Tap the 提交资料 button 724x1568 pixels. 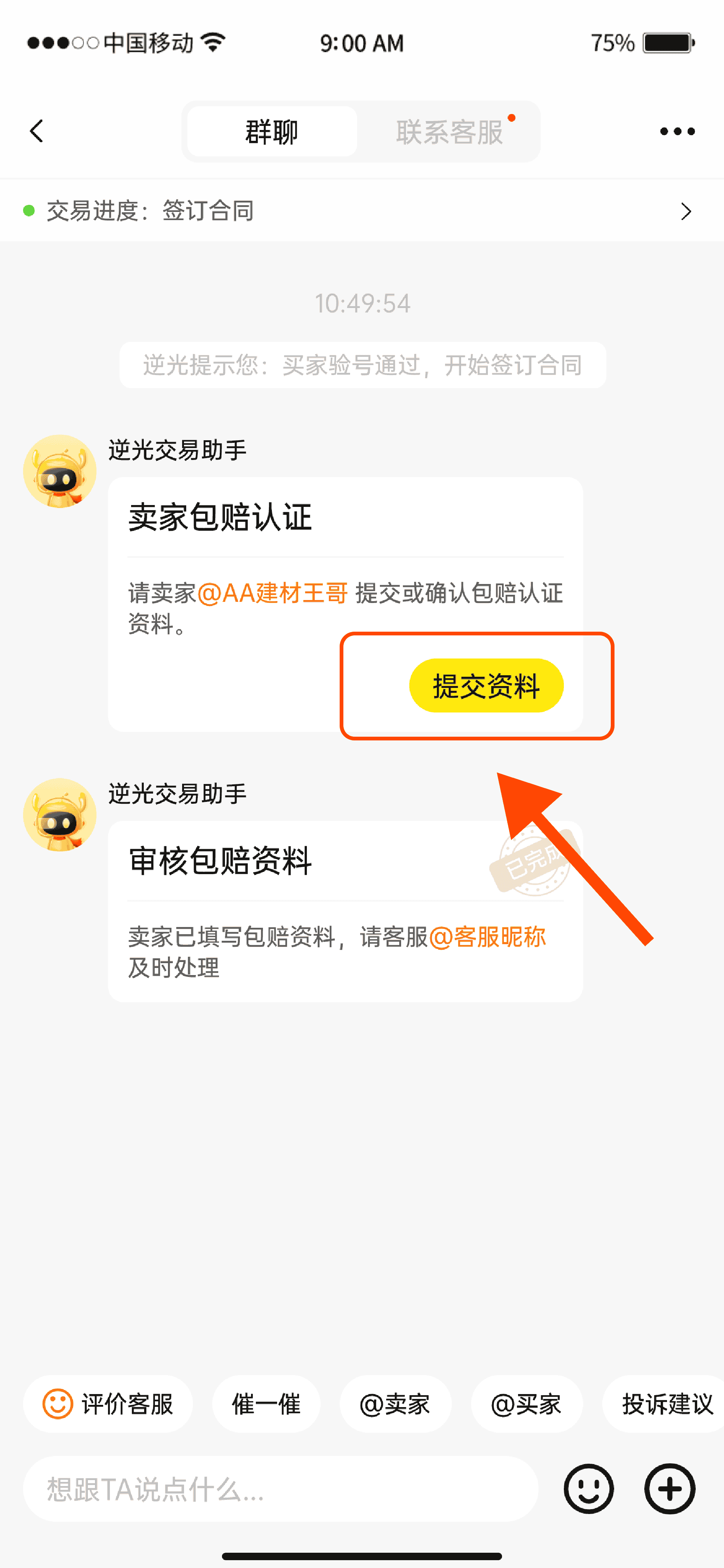click(x=486, y=686)
